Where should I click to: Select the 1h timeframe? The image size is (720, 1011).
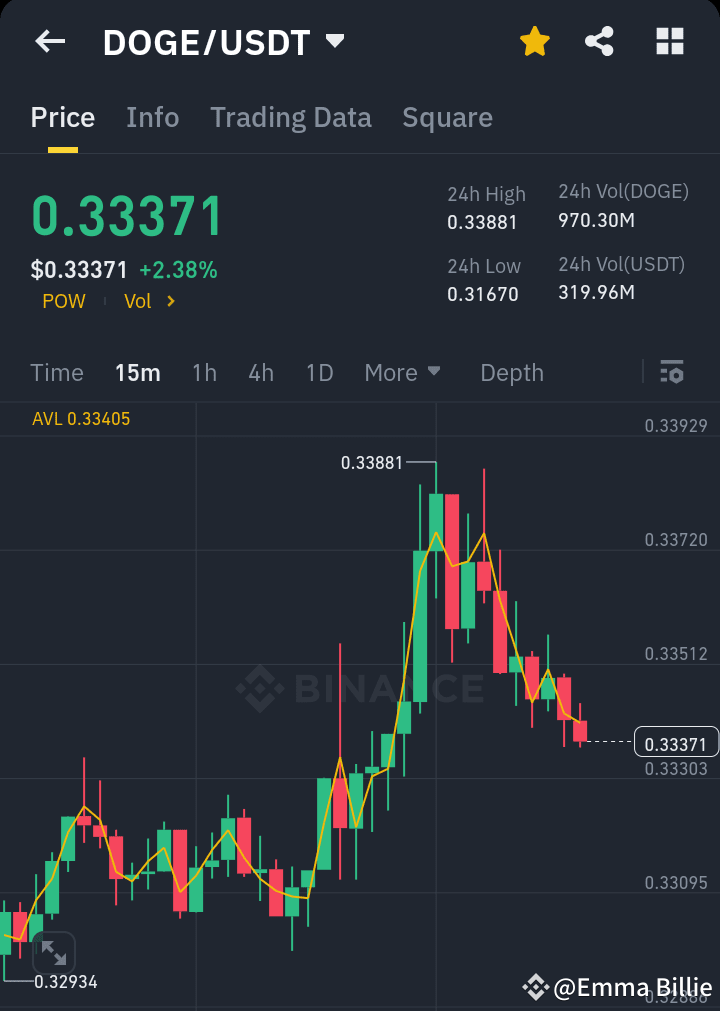[204, 372]
